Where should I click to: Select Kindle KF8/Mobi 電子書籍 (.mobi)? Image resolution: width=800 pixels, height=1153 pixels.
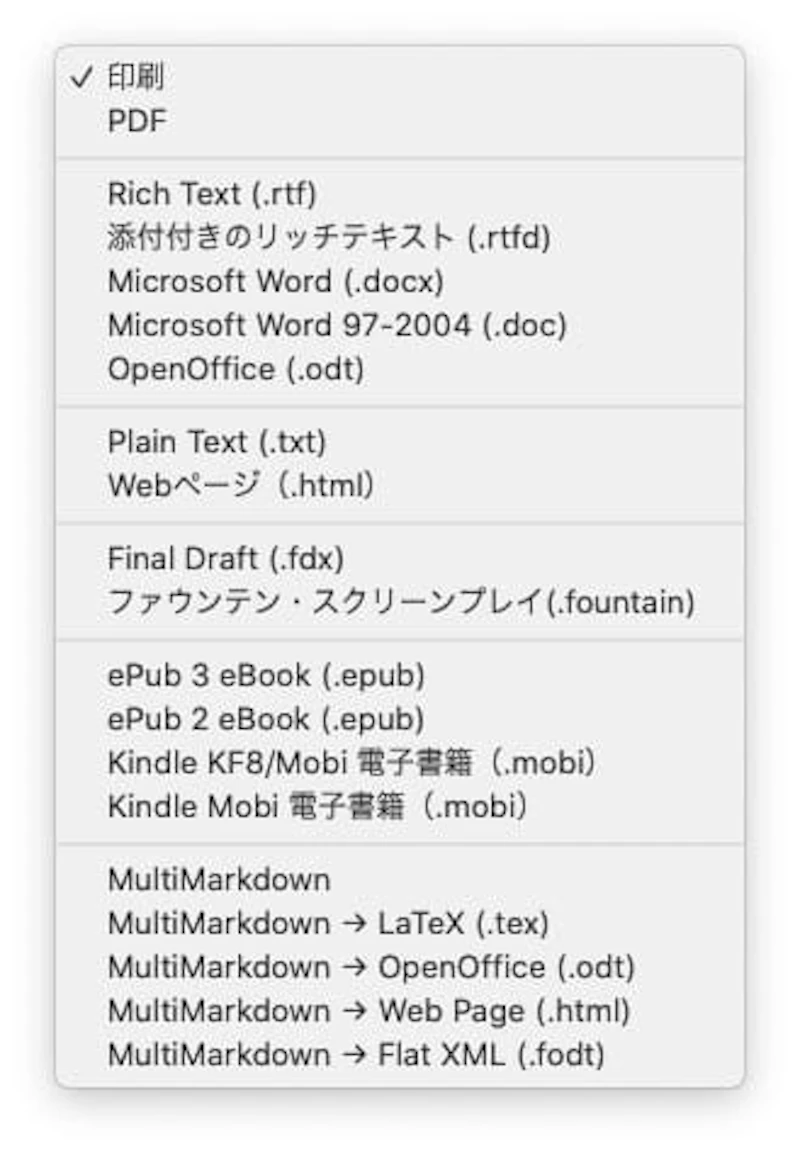point(290,762)
